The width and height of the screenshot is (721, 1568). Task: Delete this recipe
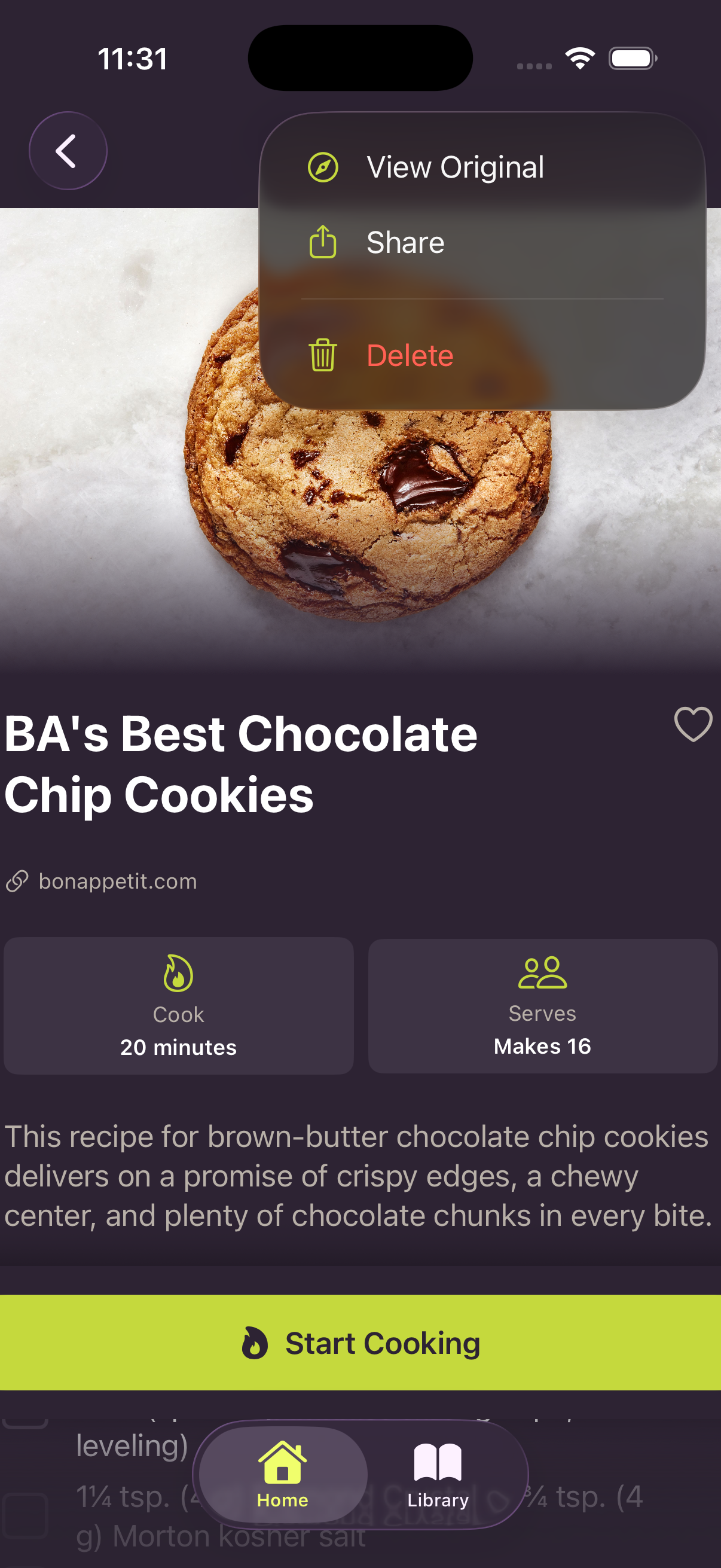pos(410,355)
